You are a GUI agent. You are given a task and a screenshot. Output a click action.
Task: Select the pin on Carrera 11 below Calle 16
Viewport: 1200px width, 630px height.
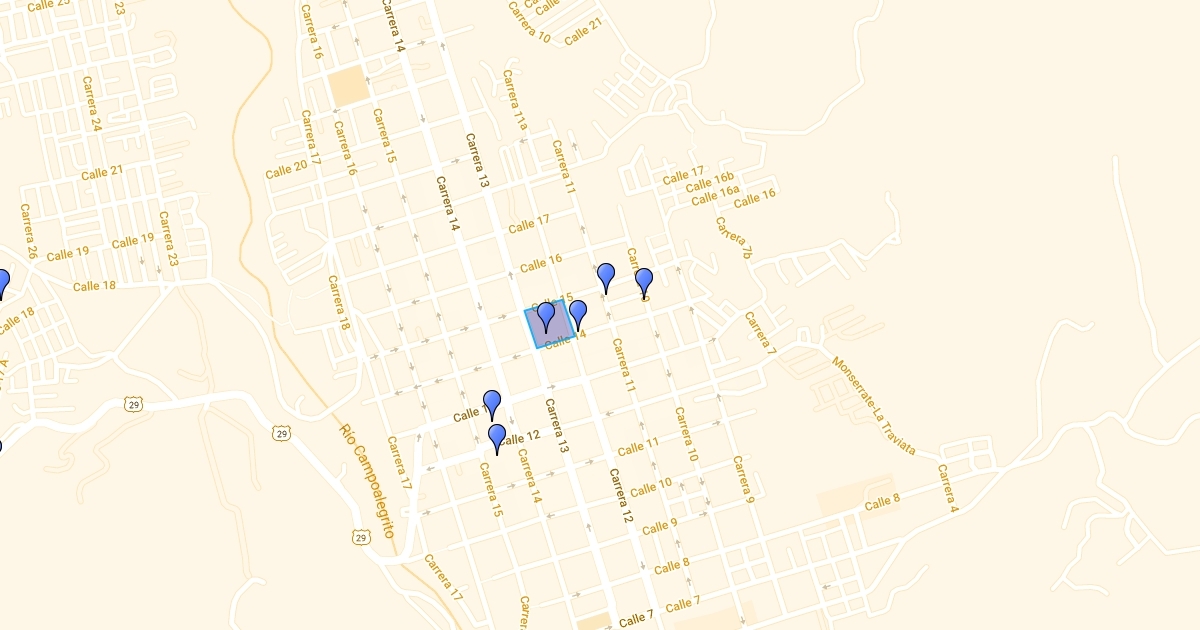pos(606,277)
